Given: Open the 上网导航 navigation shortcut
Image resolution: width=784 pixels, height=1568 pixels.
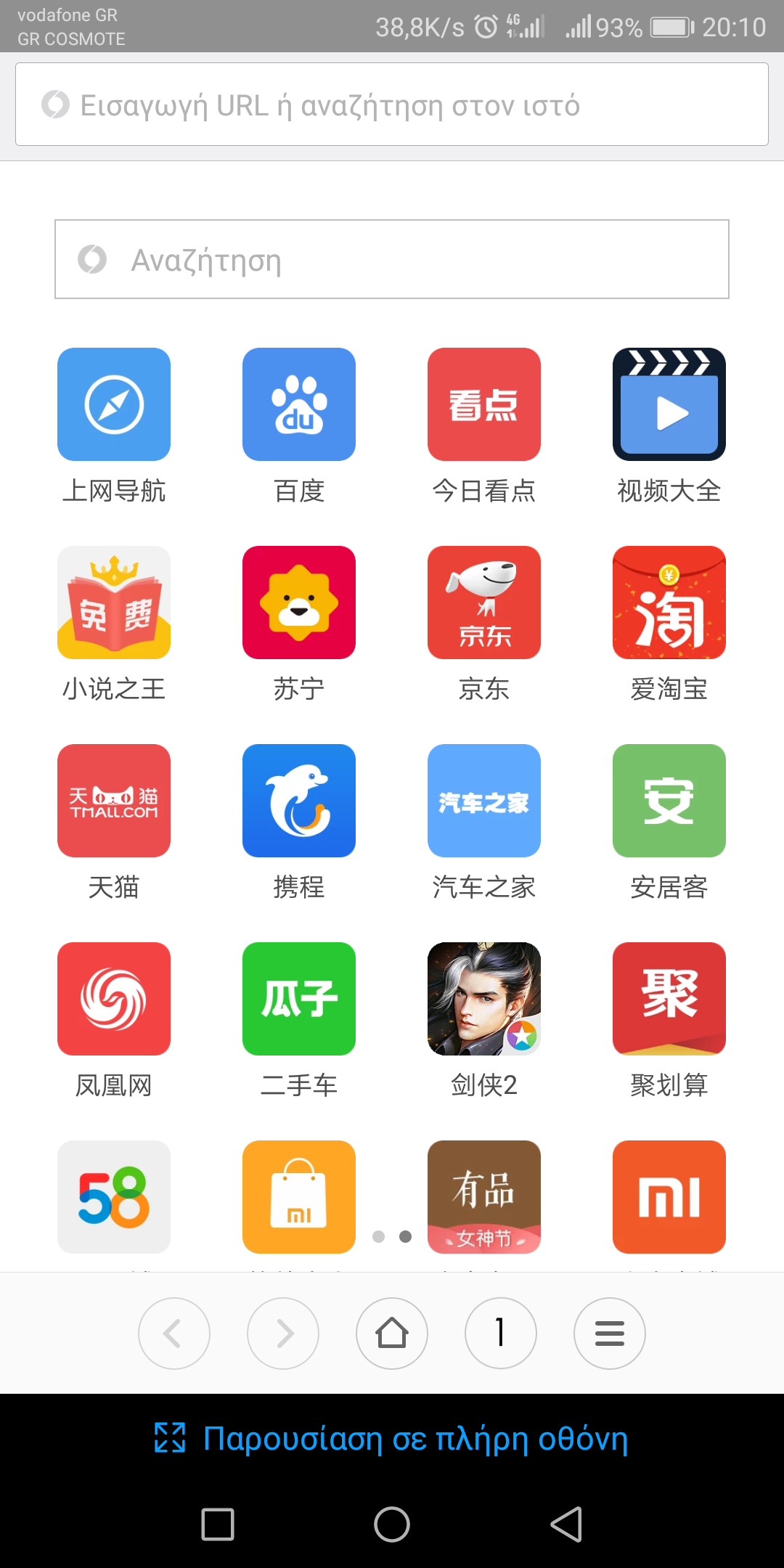Looking at the screenshot, I should 114,404.
